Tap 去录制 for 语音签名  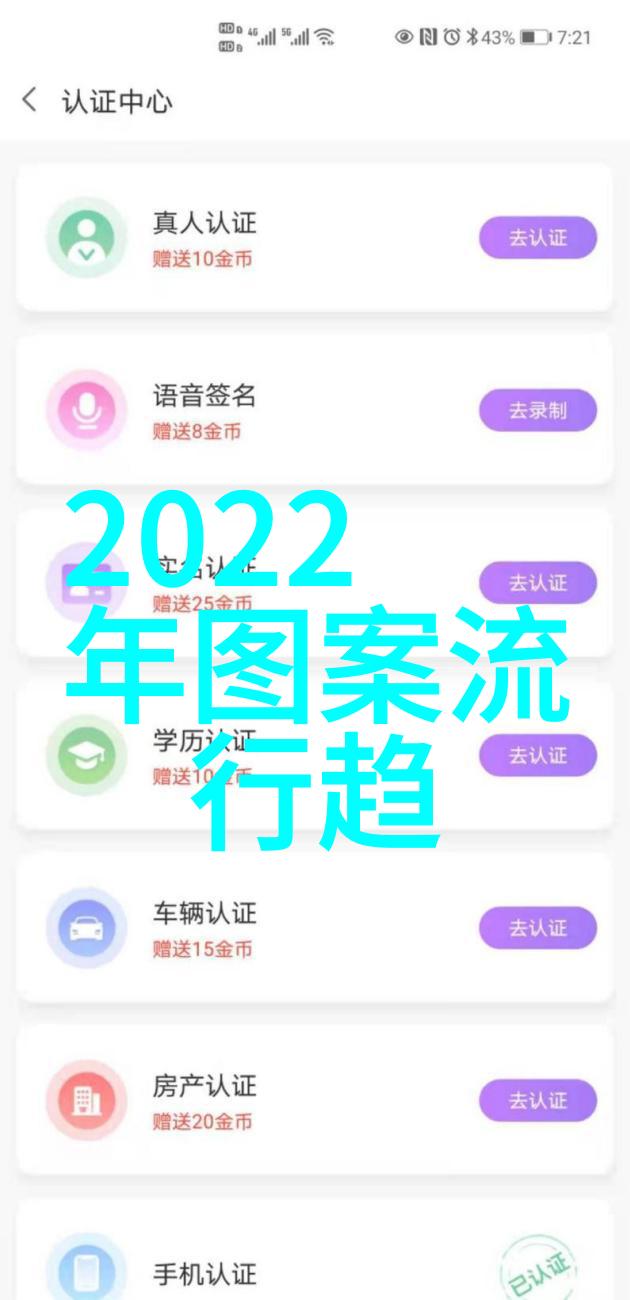click(538, 411)
